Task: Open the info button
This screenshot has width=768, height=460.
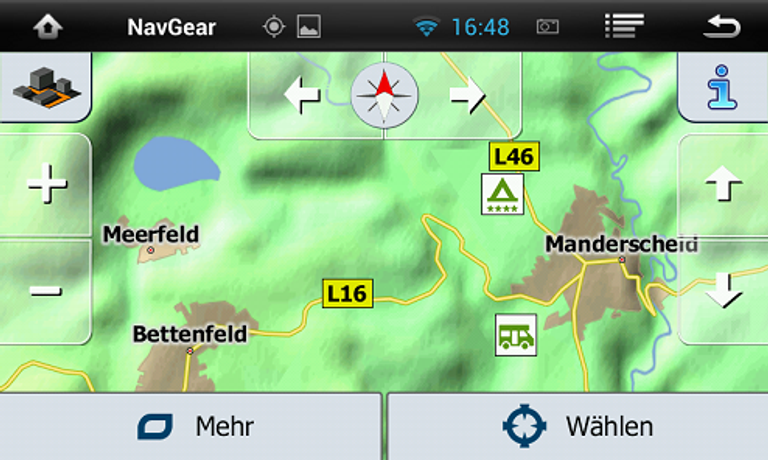Action: 722,90
